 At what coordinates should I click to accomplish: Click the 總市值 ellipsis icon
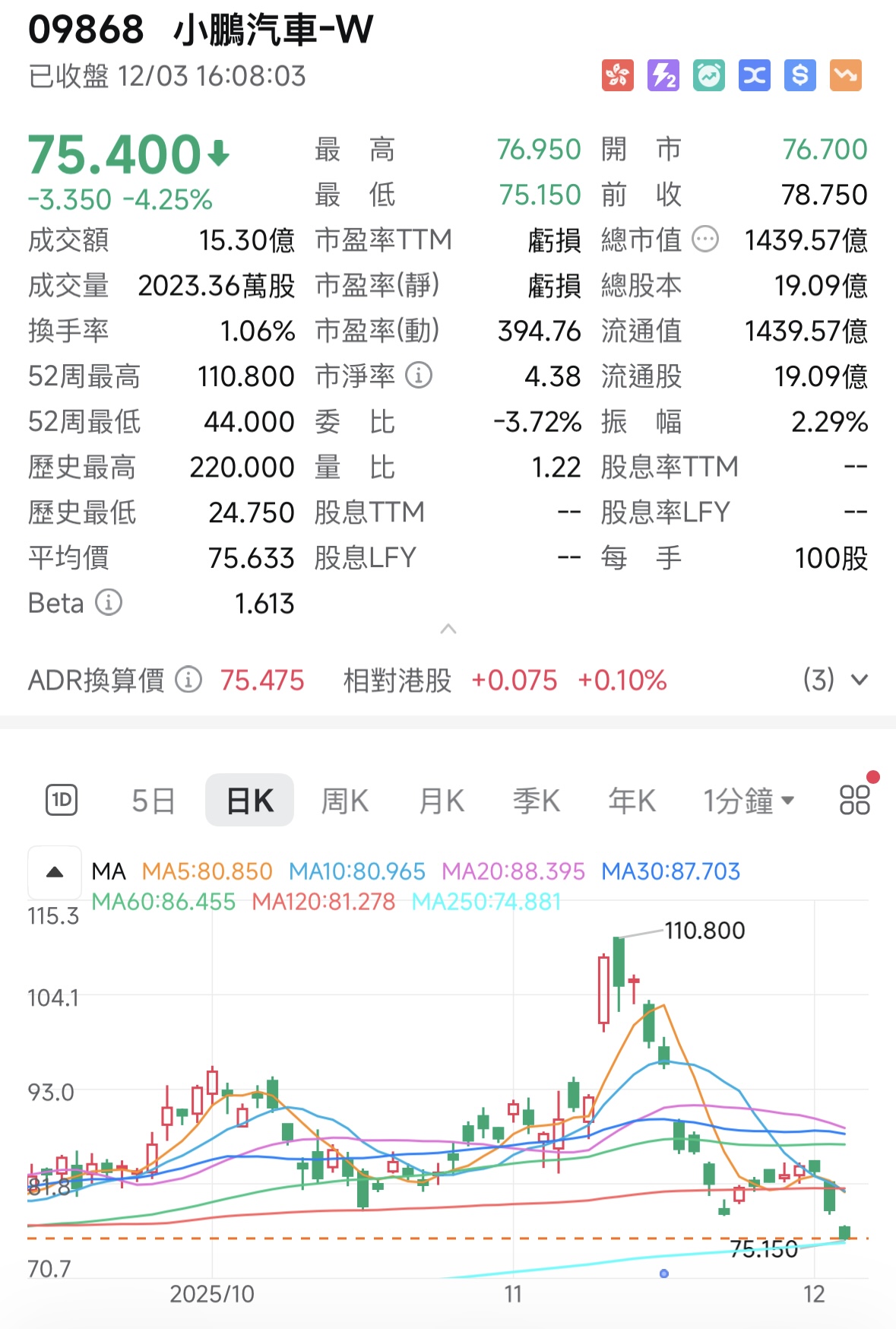click(x=705, y=239)
